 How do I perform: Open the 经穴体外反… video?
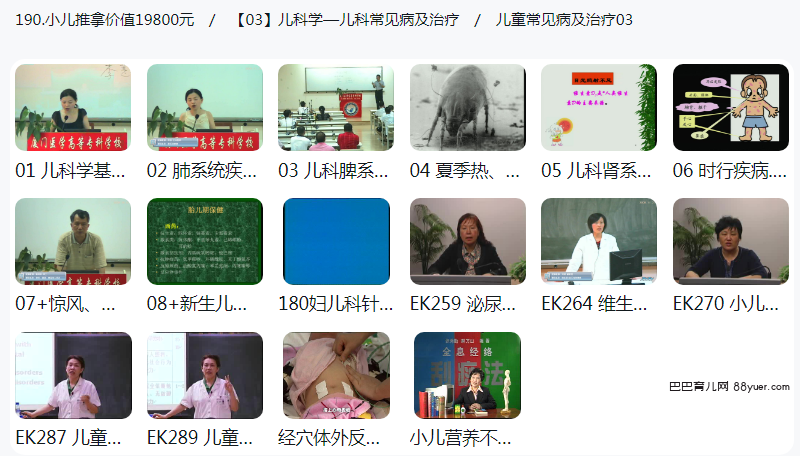(336, 375)
